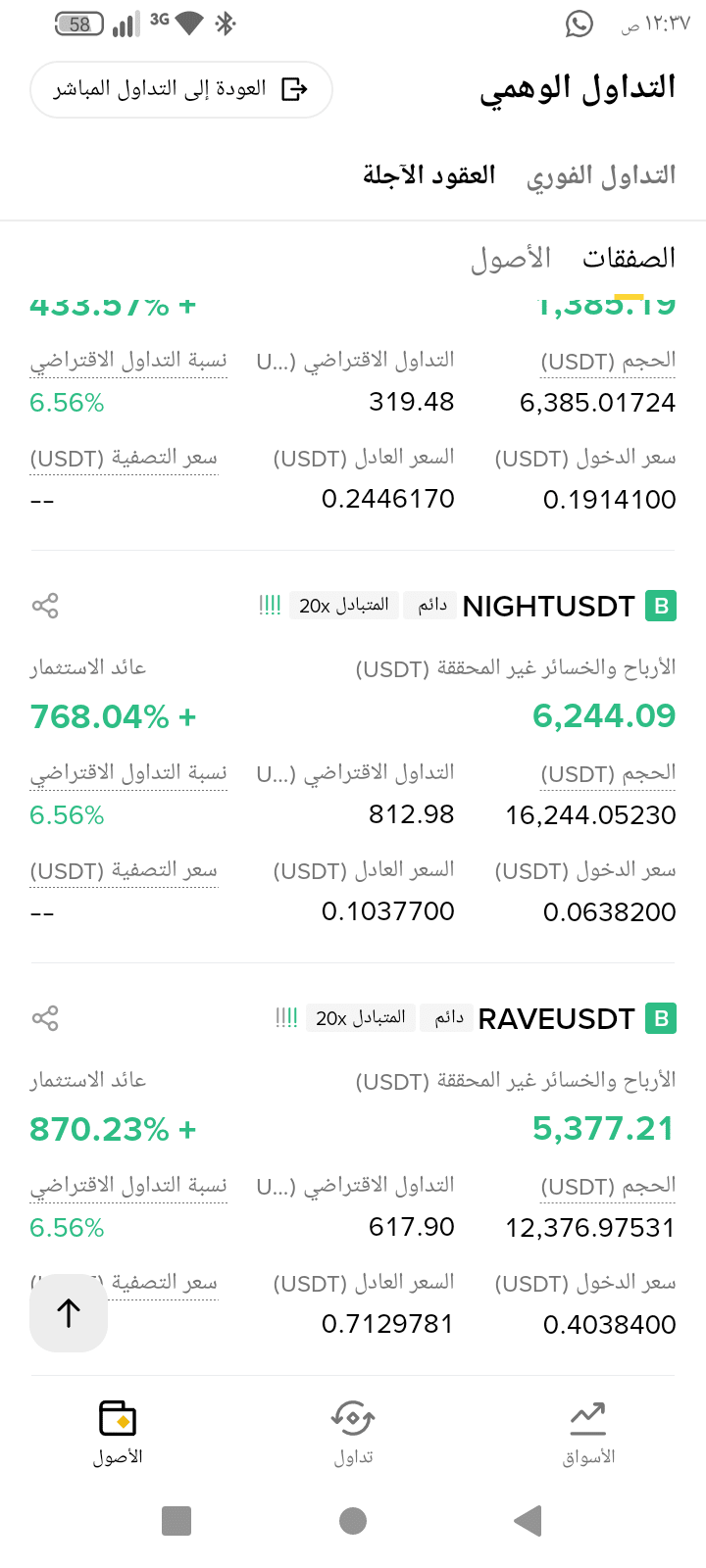Share the RAVEUSDT position
This screenshot has width=706, height=1568.
click(x=45, y=1018)
